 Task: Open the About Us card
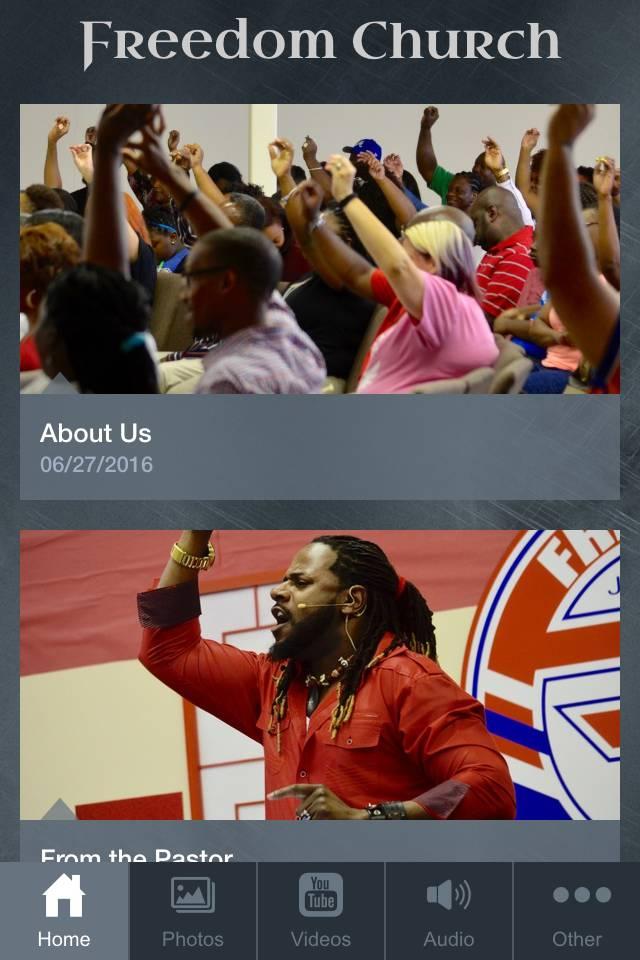(320, 300)
